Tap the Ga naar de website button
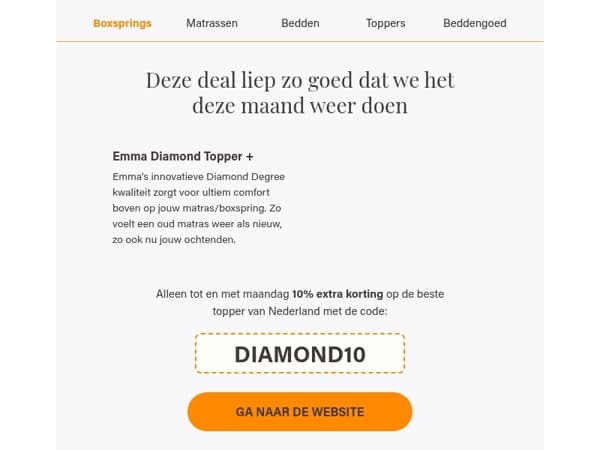Viewport: 600px width, 450px height. pos(300,412)
